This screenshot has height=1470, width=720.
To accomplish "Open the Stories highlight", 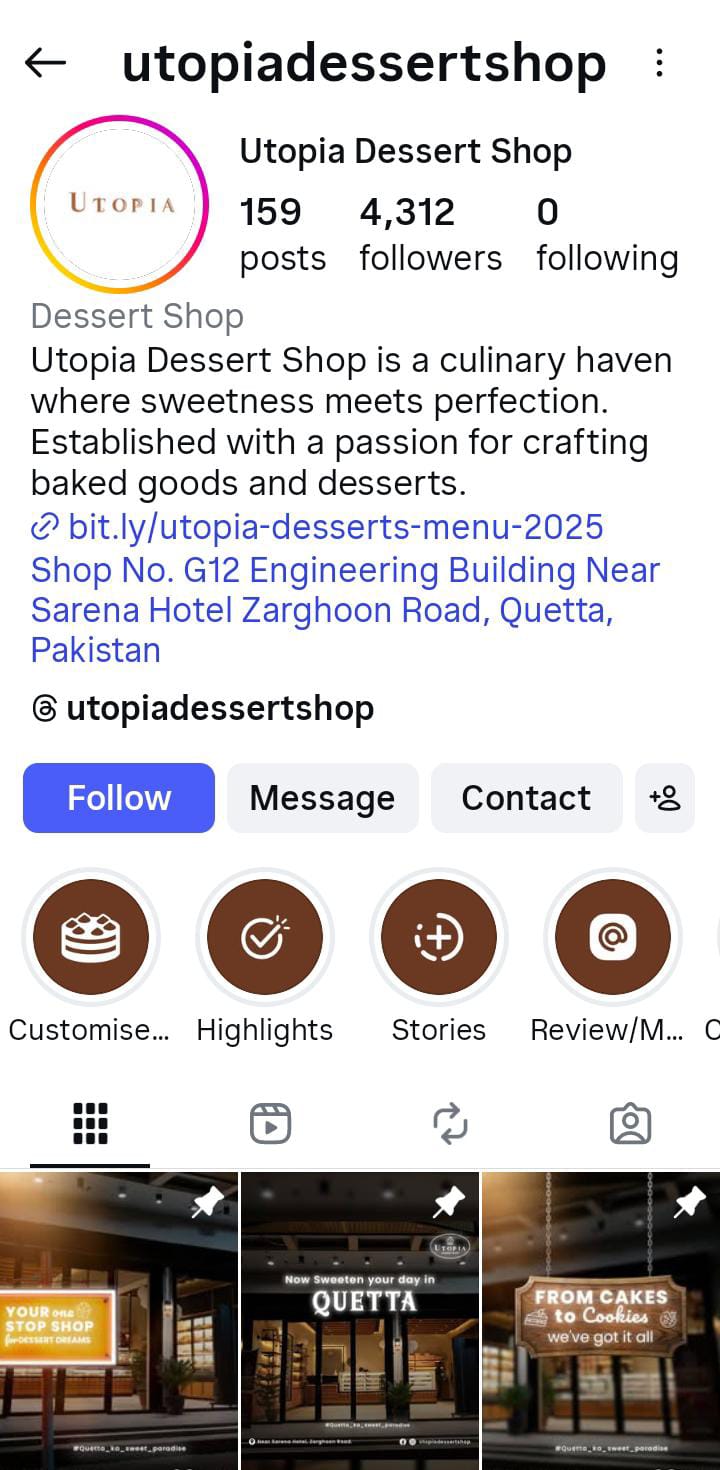I will [439, 937].
